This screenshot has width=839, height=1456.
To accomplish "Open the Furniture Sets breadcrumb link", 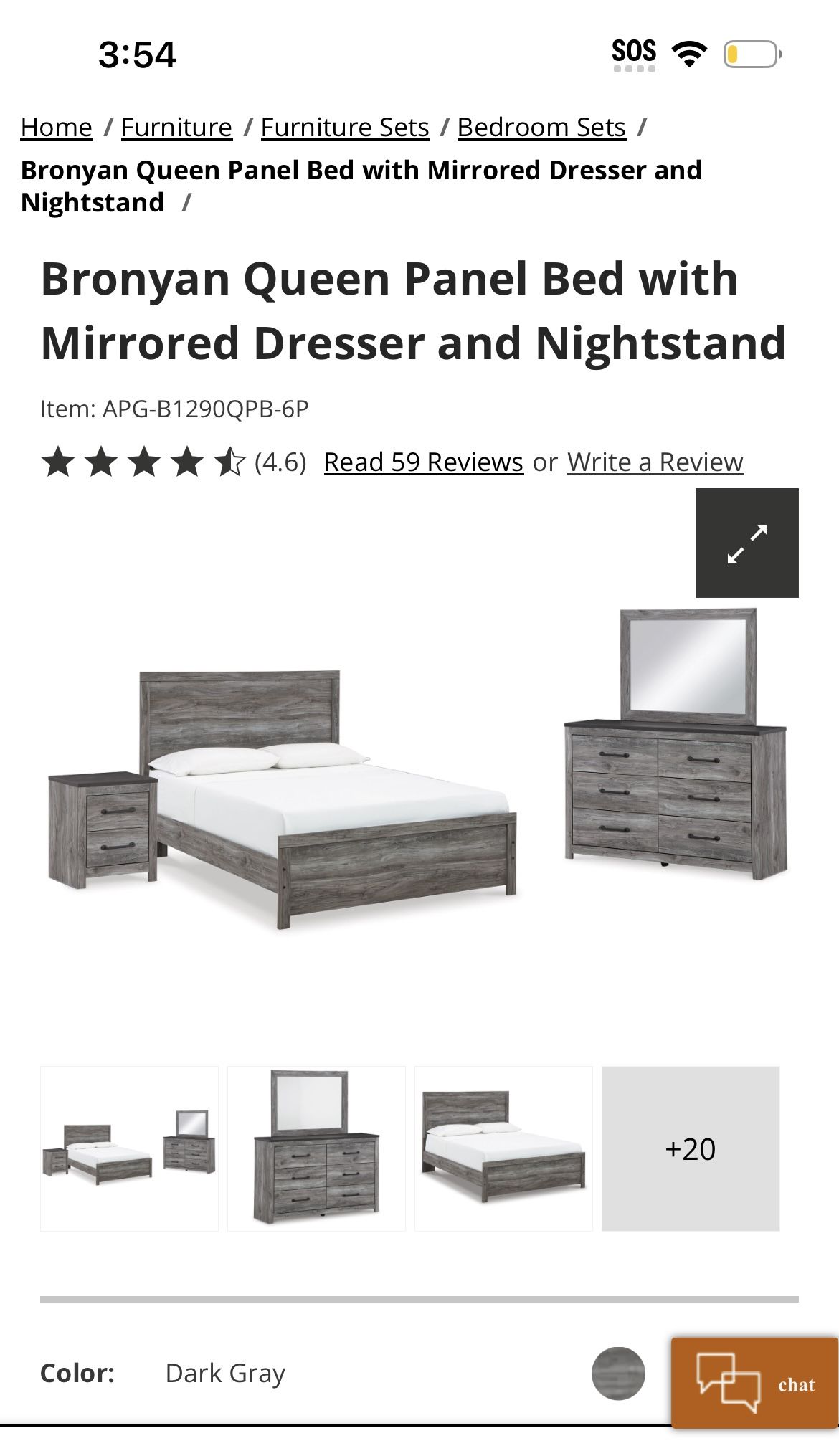I will (x=345, y=127).
